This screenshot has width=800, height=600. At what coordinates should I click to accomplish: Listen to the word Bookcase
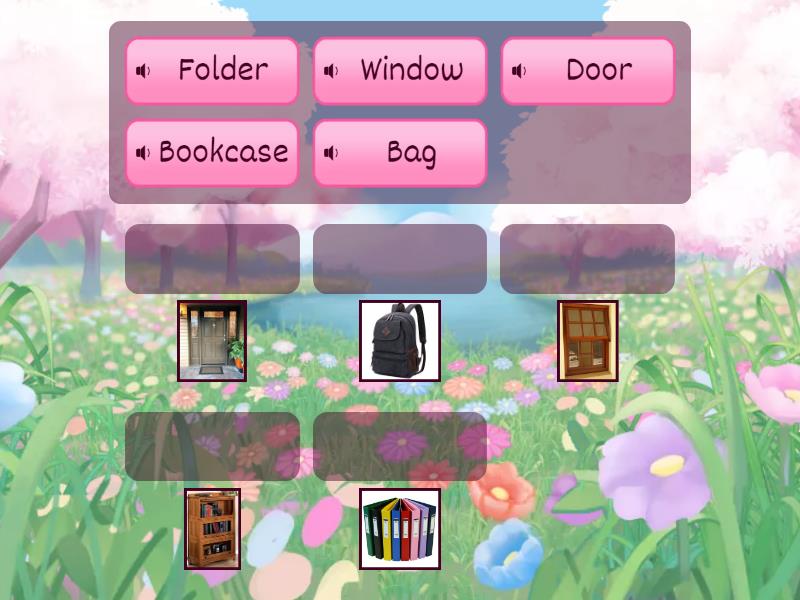click(143, 153)
